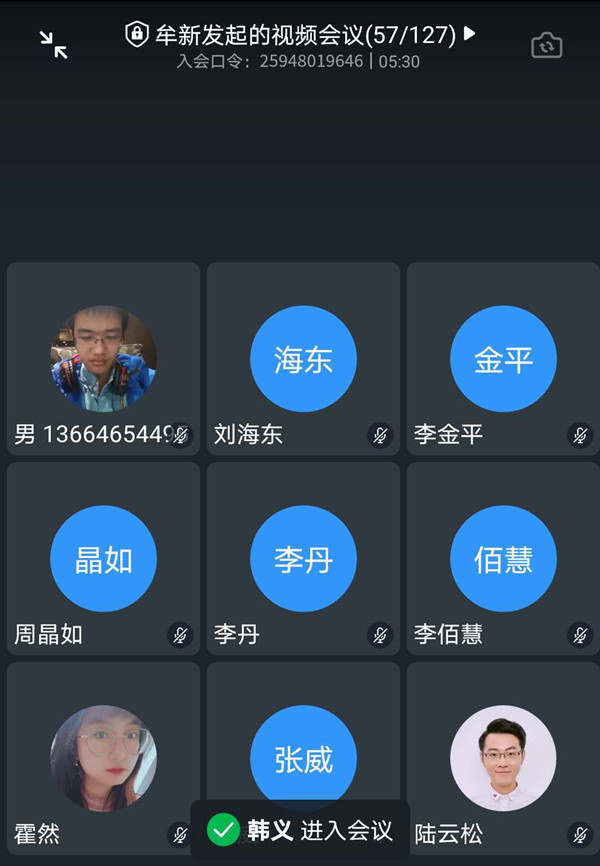Select 李佰慧's participant tile
The image size is (600, 866).
click(x=503, y=559)
